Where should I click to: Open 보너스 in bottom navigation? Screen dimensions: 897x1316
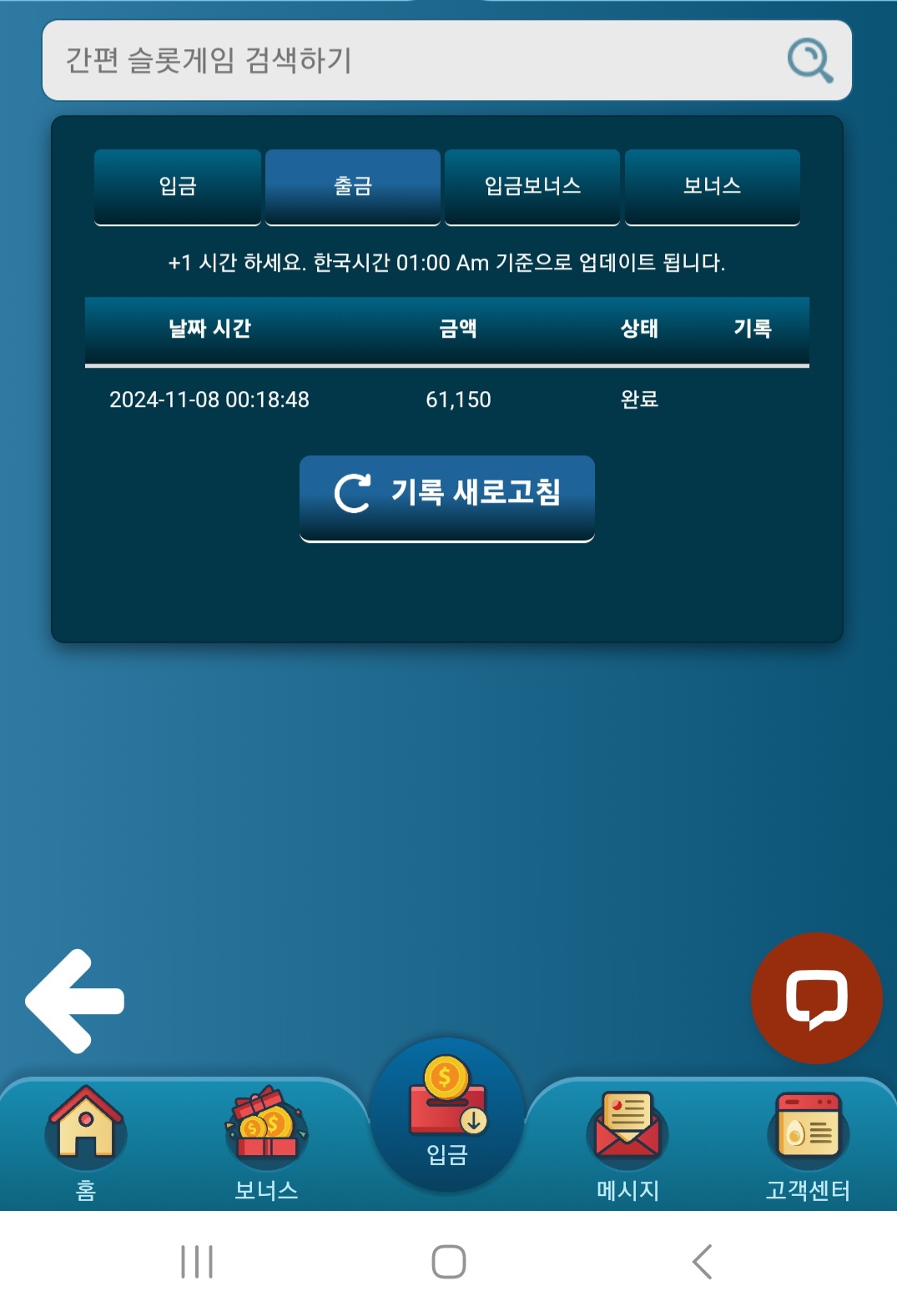point(266,1141)
